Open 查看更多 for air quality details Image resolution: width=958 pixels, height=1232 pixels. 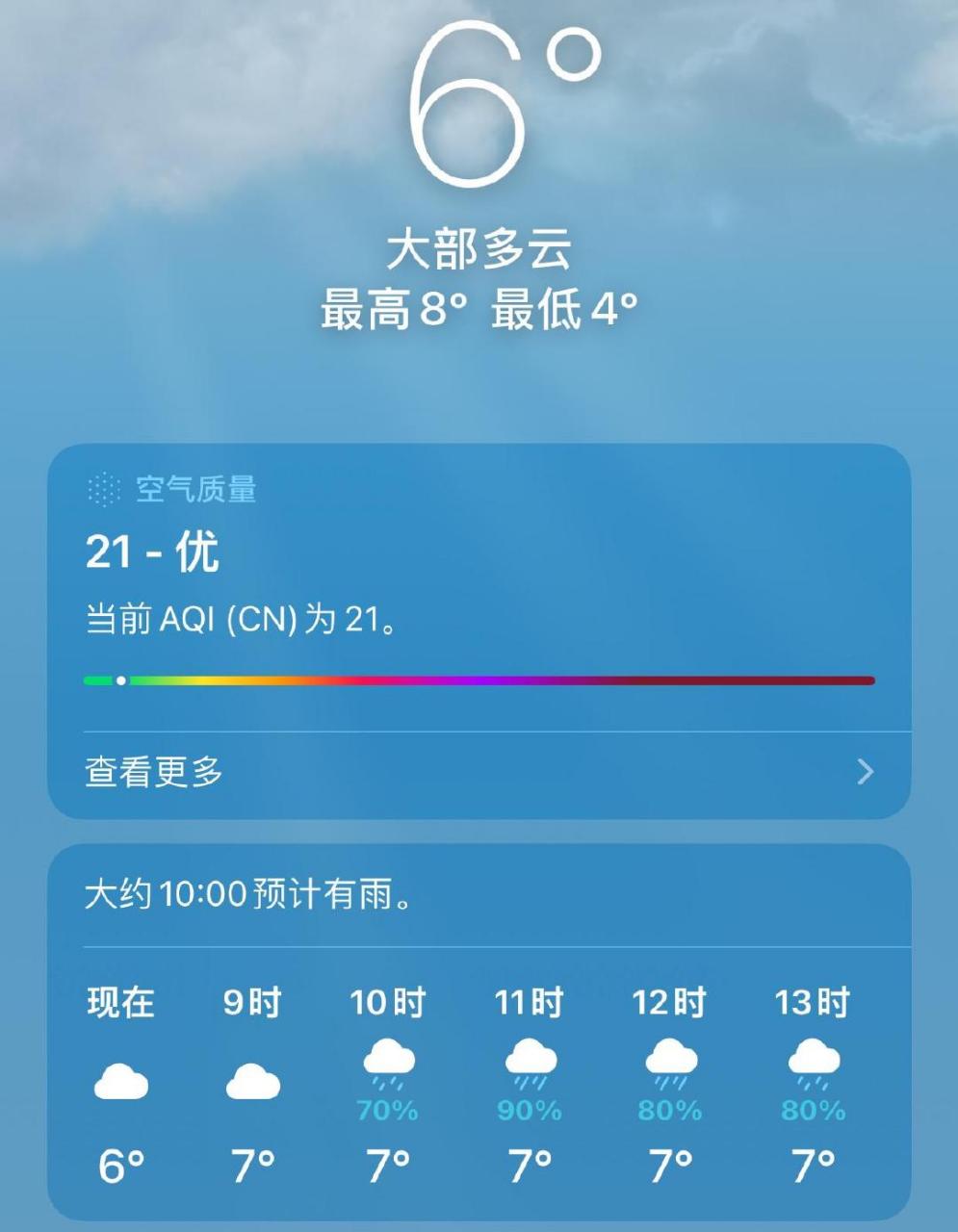[x=151, y=770]
